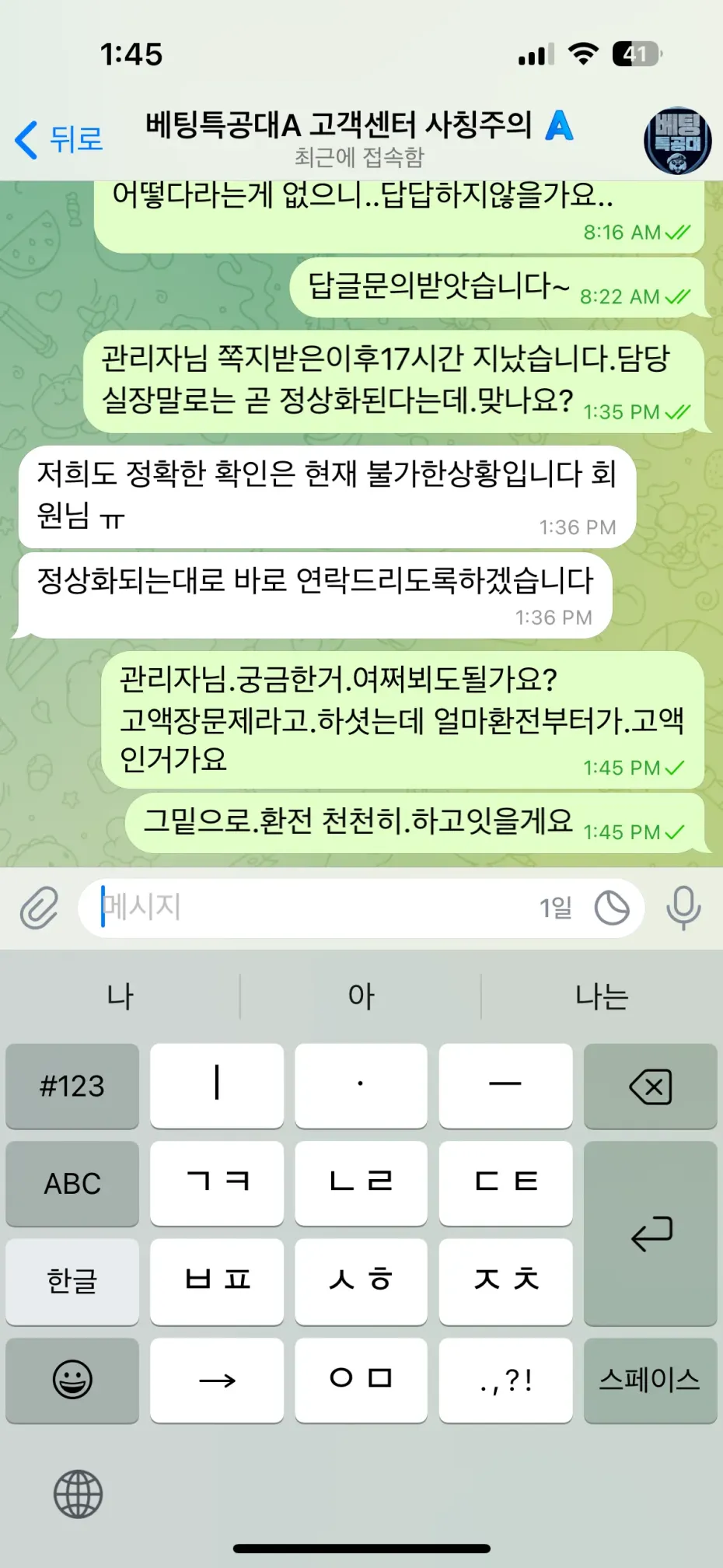
Task: Open the emoji keyboard
Action: [x=72, y=1380]
